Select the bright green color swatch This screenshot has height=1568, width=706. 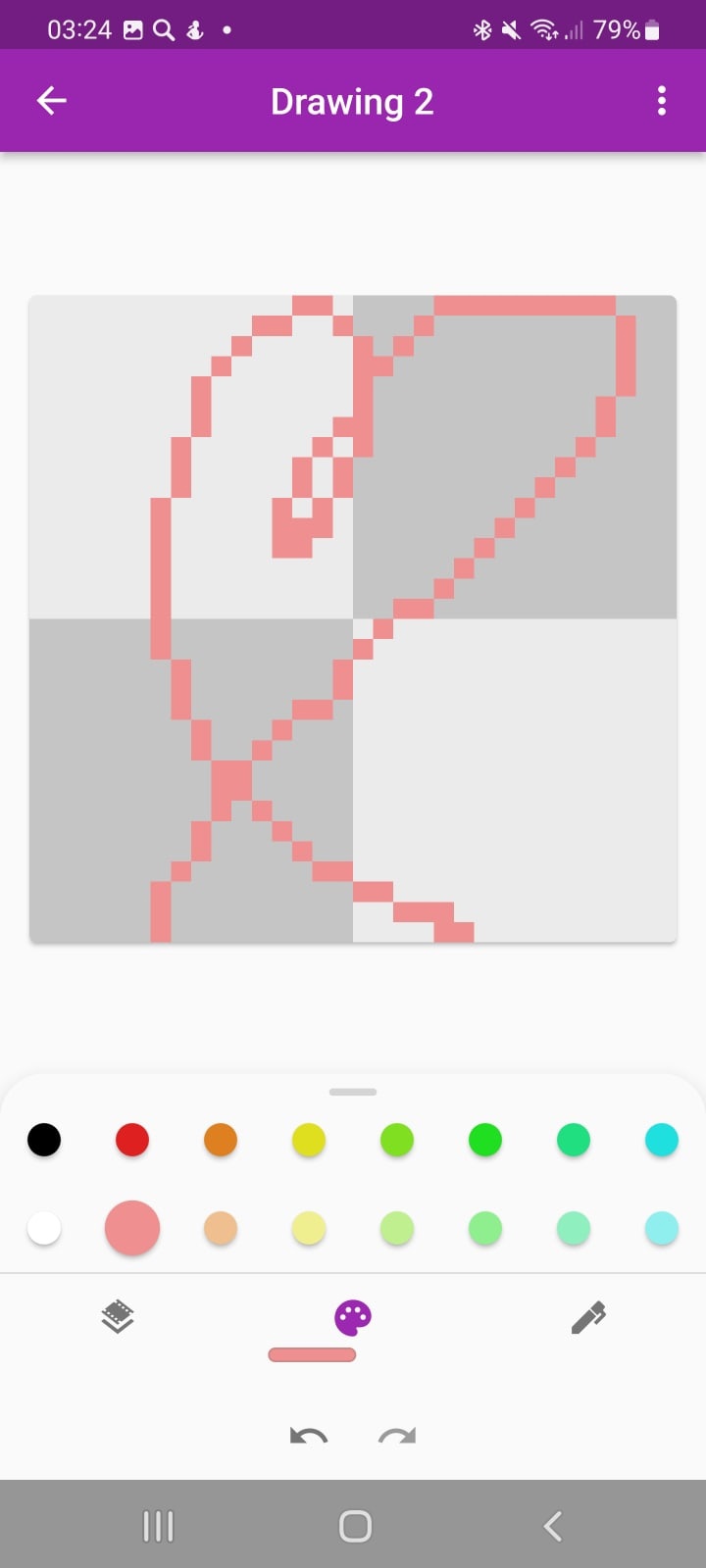485,1140
